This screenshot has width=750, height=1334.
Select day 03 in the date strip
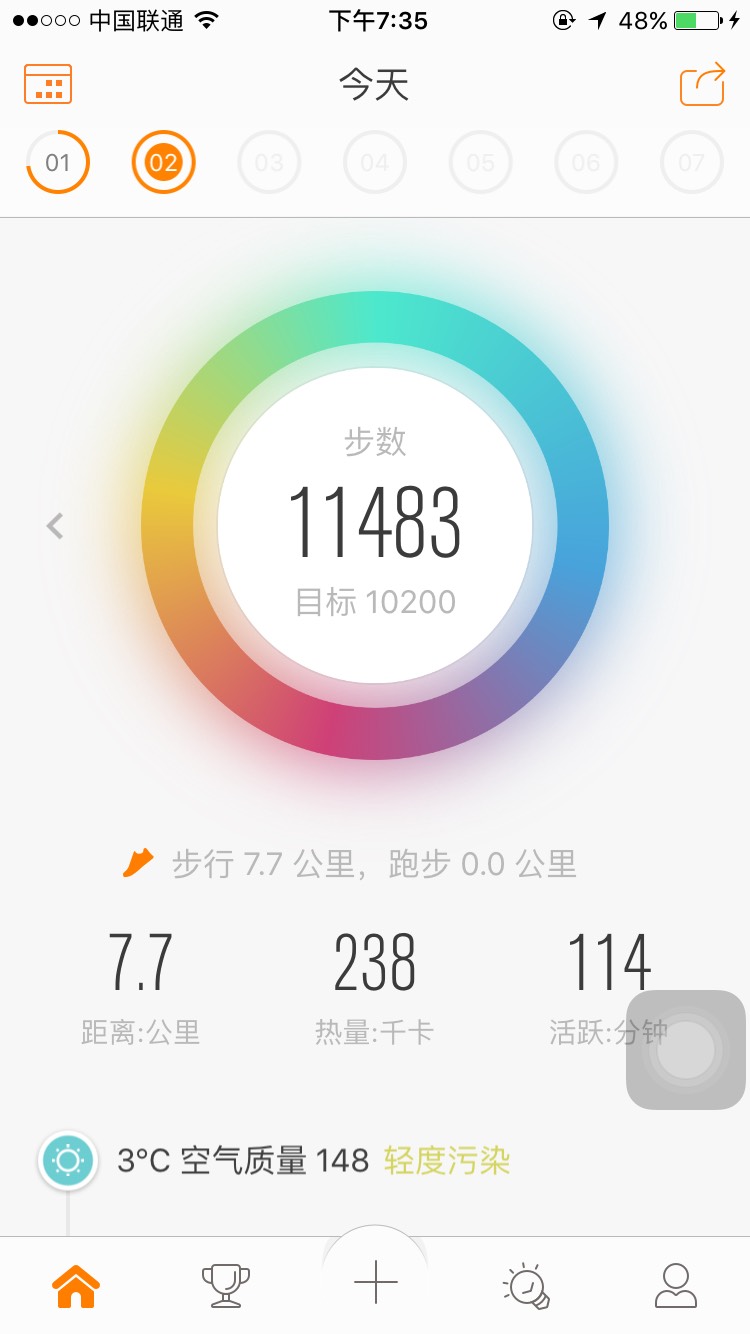click(x=269, y=163)
